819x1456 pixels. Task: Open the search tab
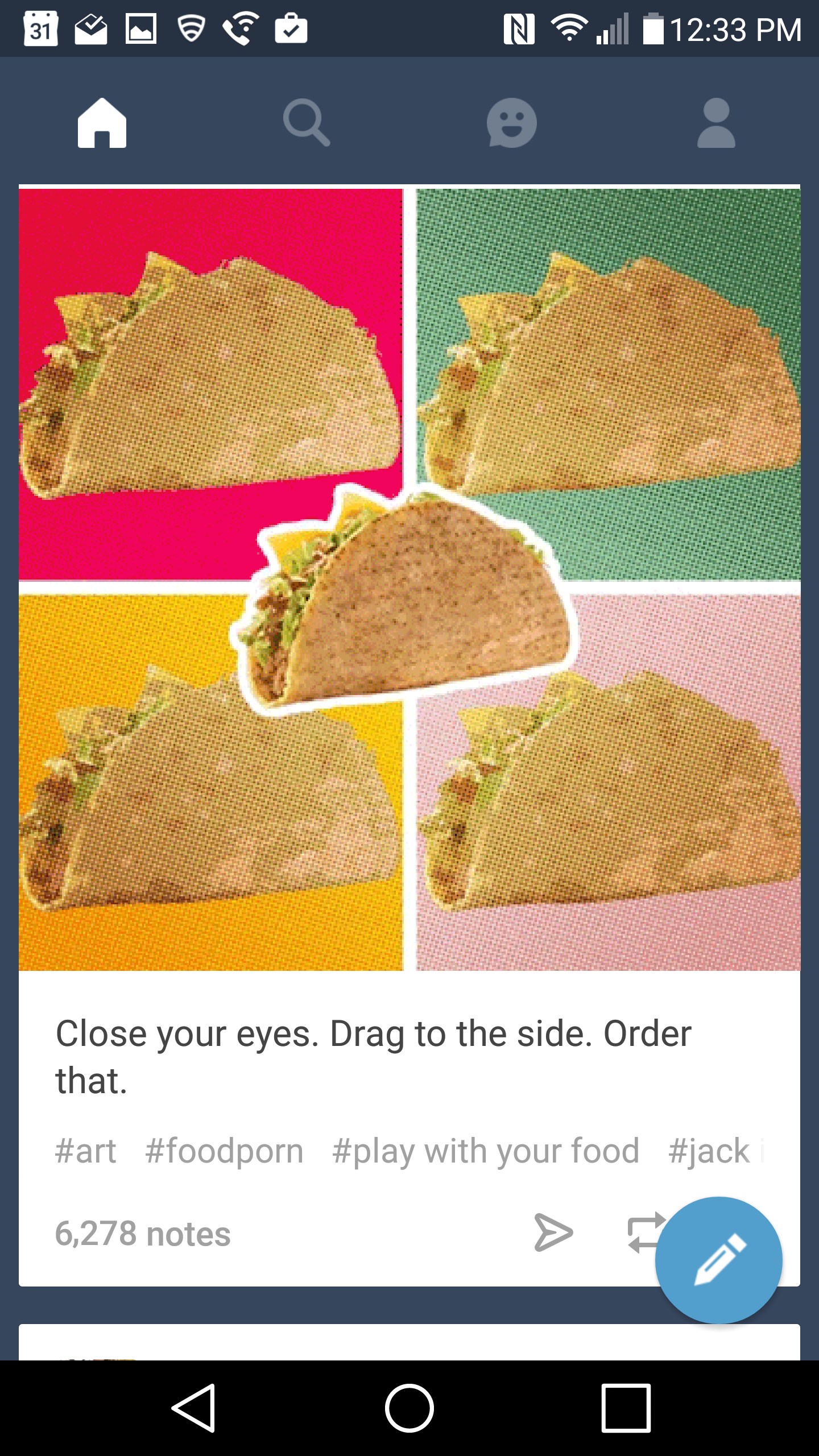click(x=307, y=122)
